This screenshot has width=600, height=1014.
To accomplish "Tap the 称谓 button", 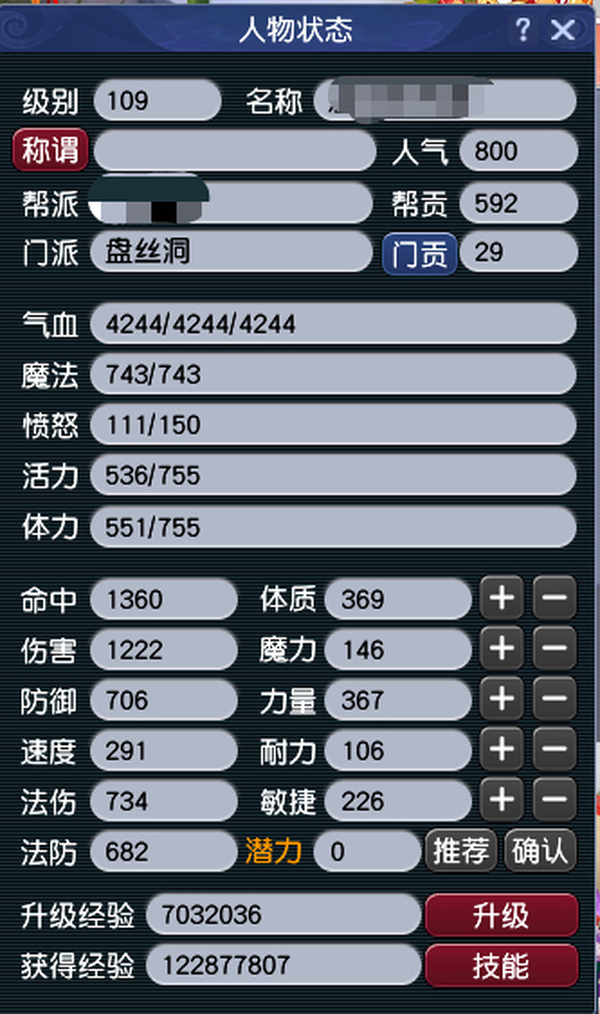I will (50, 151).
